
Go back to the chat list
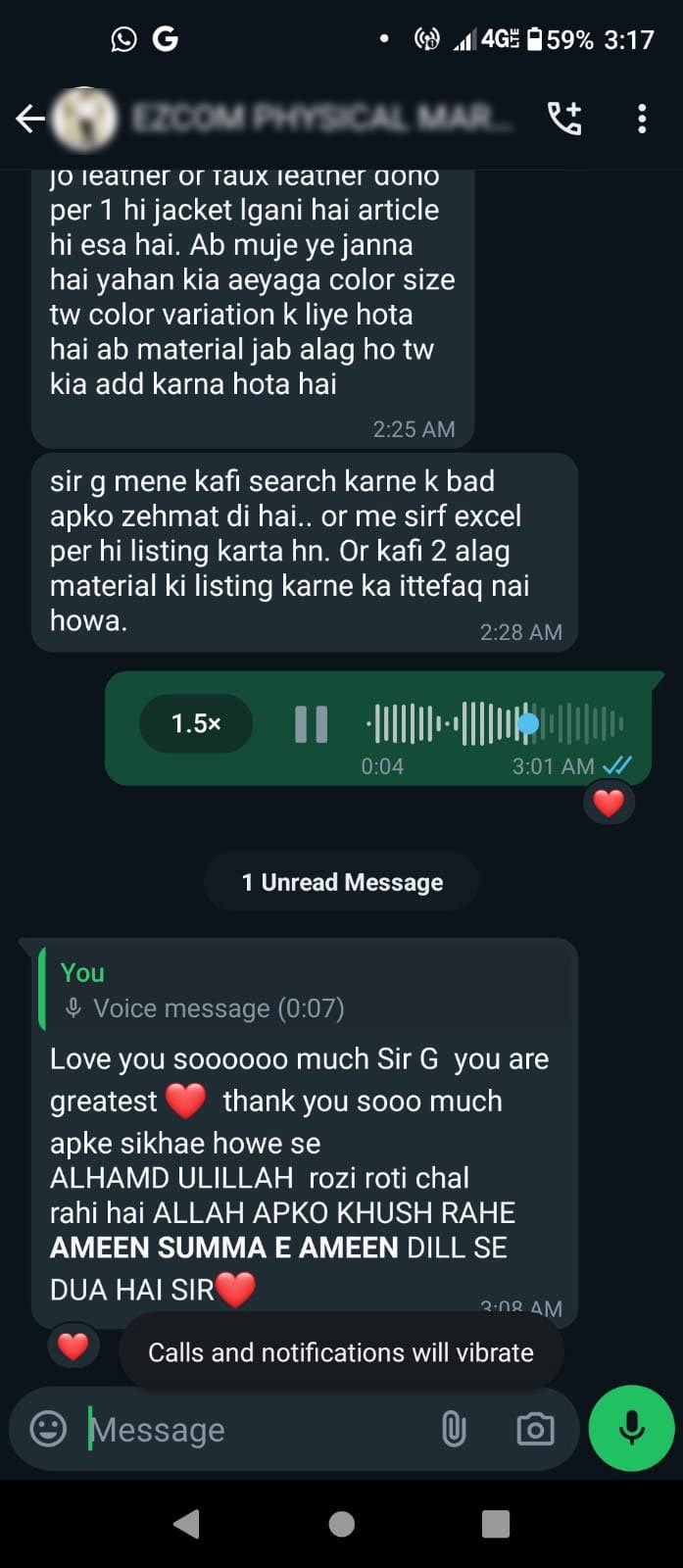30,119
